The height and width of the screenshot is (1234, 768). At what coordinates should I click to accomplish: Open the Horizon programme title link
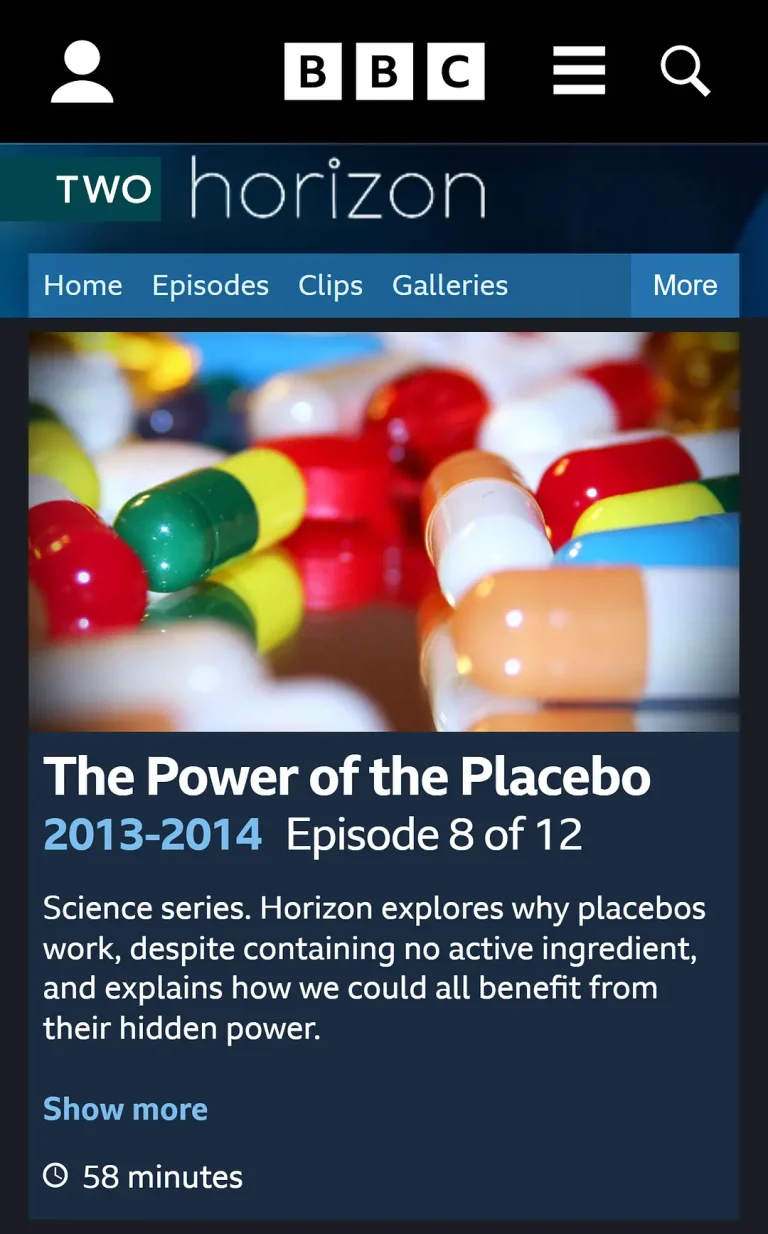tap(337, 189)
